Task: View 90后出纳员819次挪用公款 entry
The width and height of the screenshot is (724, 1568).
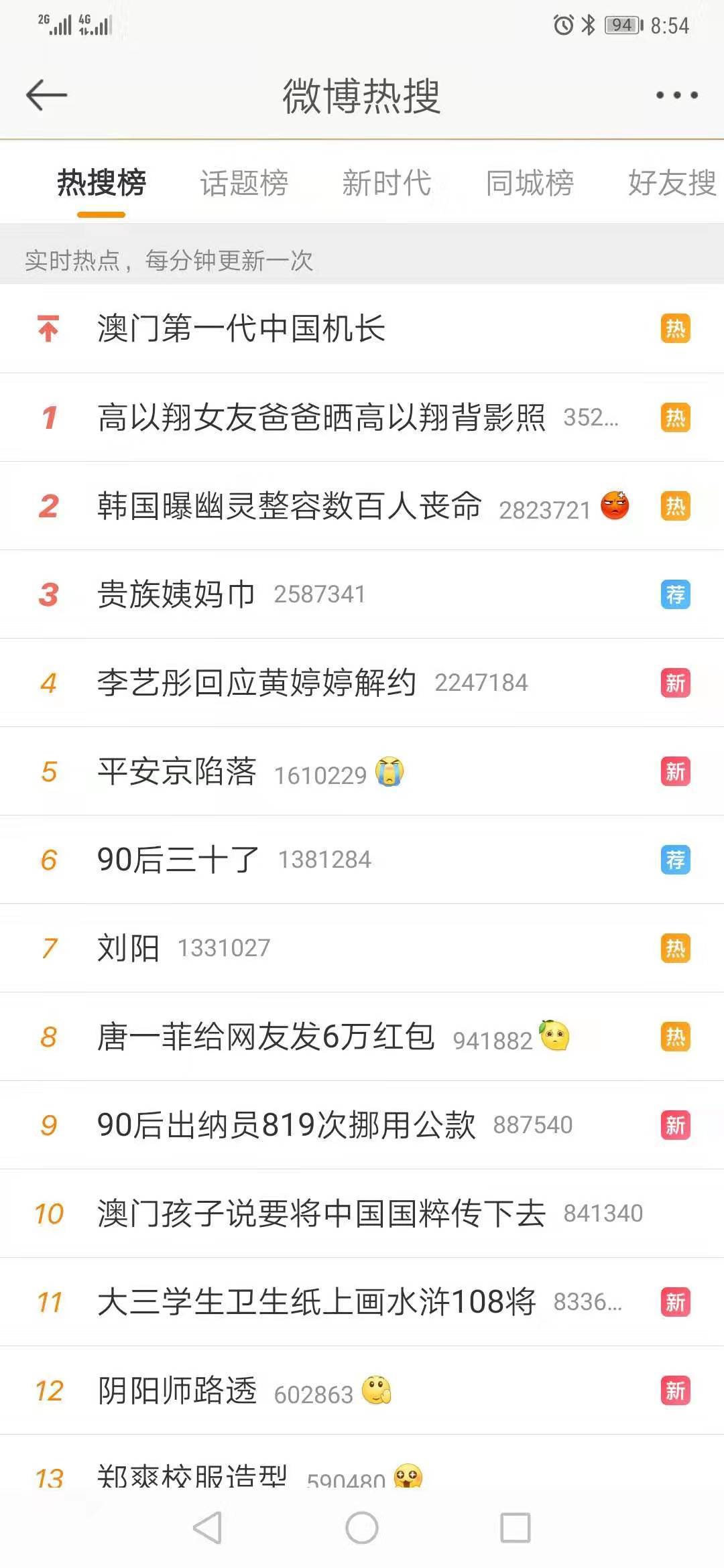Action: click(x=362, y=1124)
